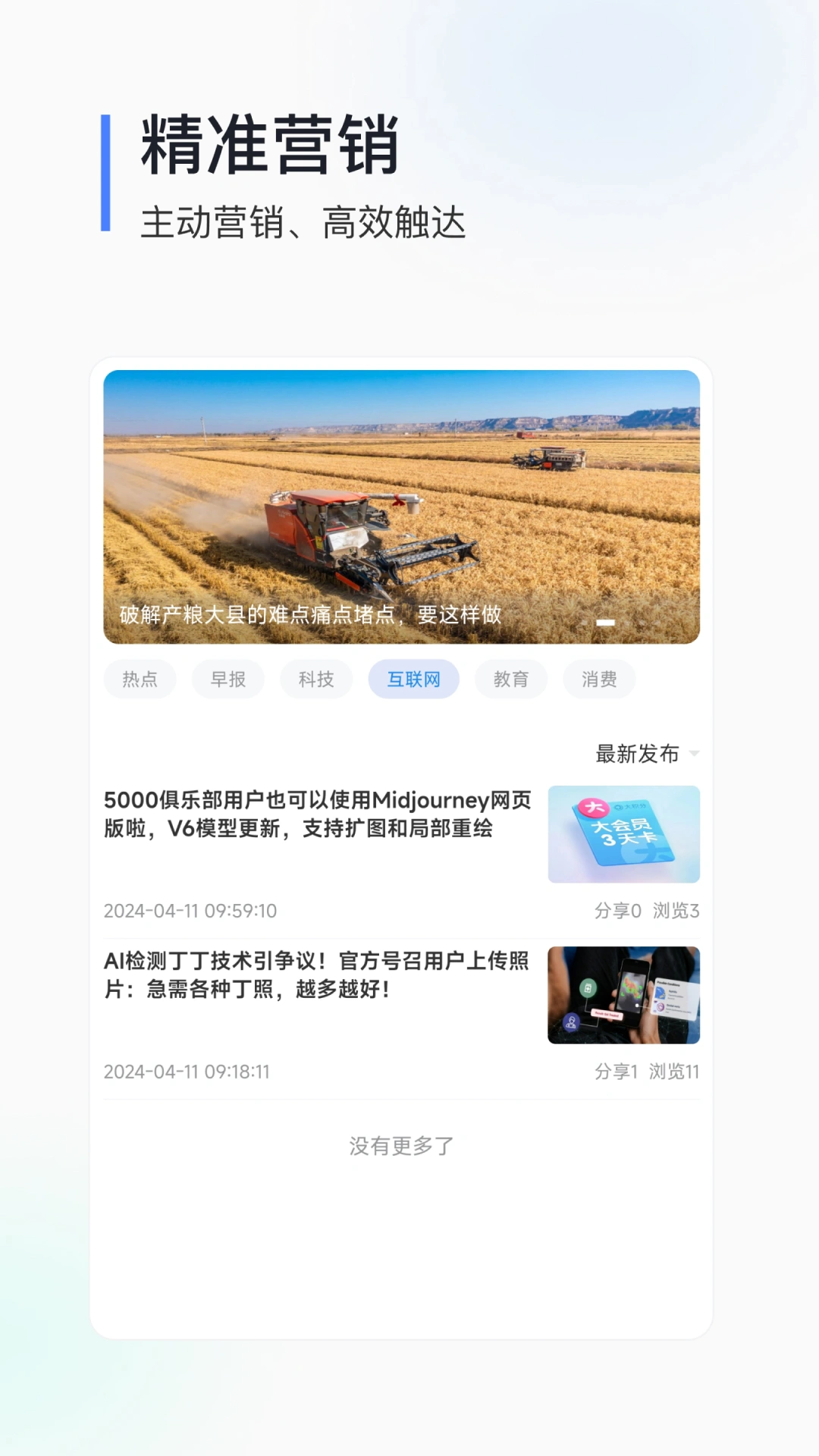
Task: Switch to the 教育 category
Action: click(x=511, y=679)
